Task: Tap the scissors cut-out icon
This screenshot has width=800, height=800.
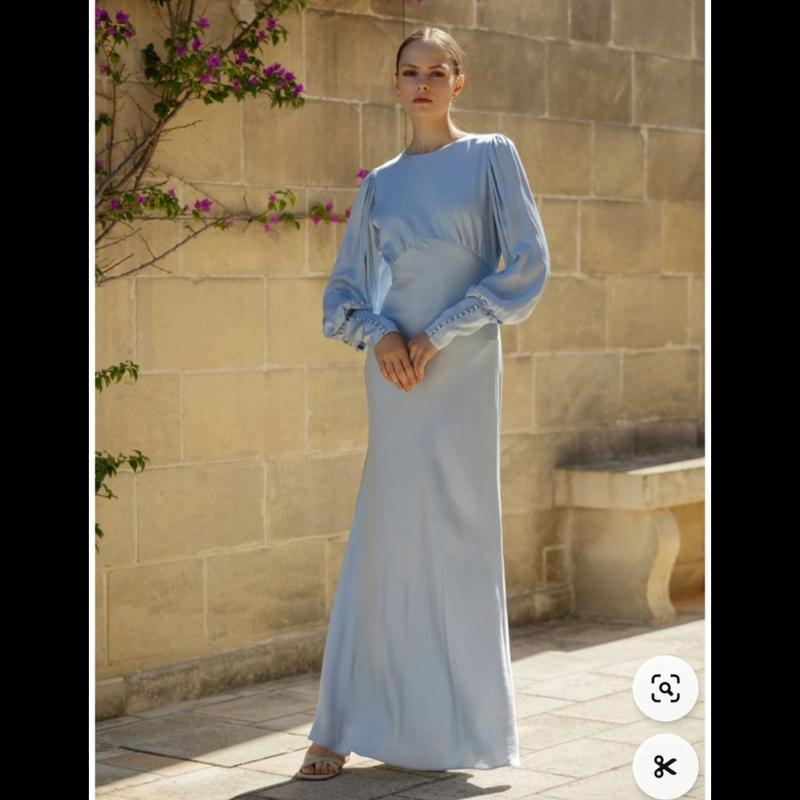Action: 665,766
